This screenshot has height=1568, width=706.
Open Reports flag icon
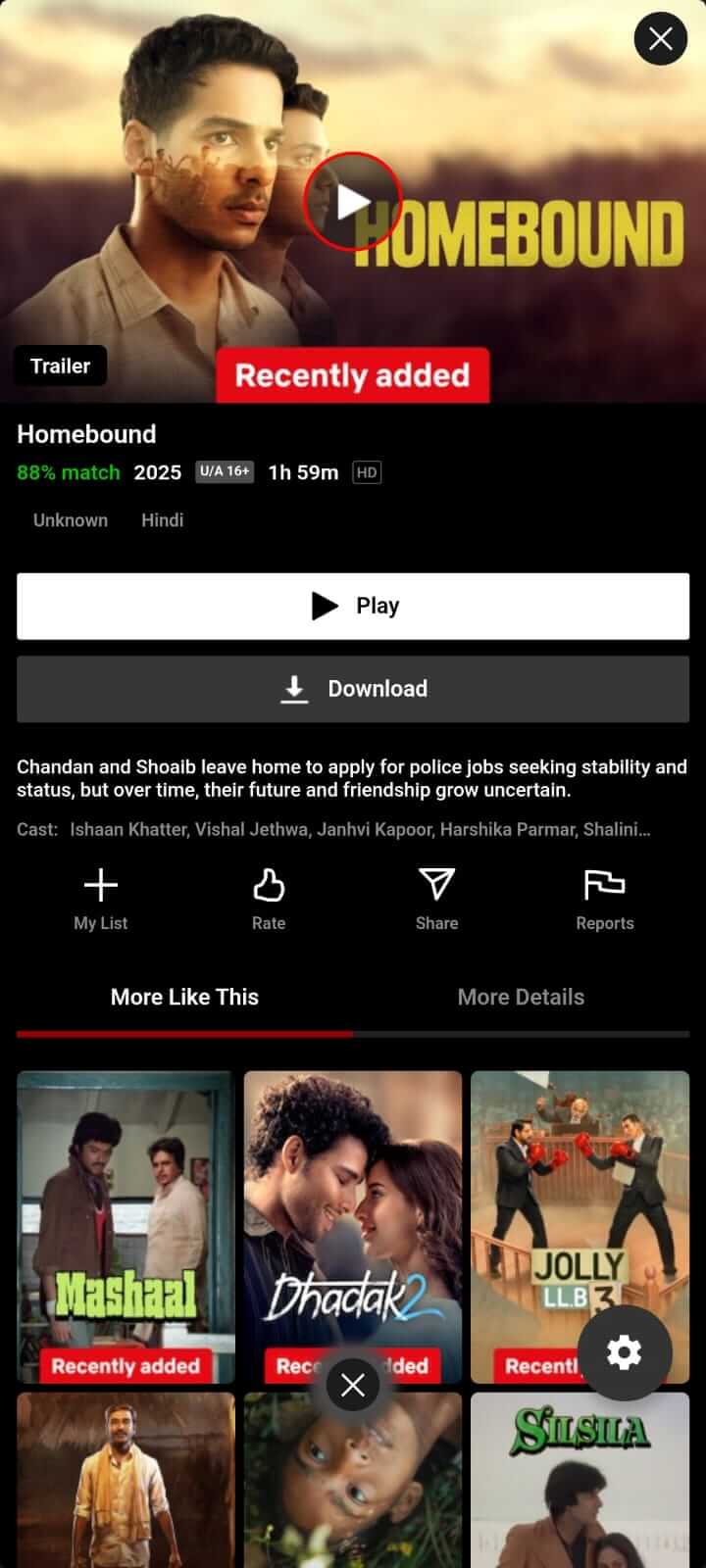point(604,898)
